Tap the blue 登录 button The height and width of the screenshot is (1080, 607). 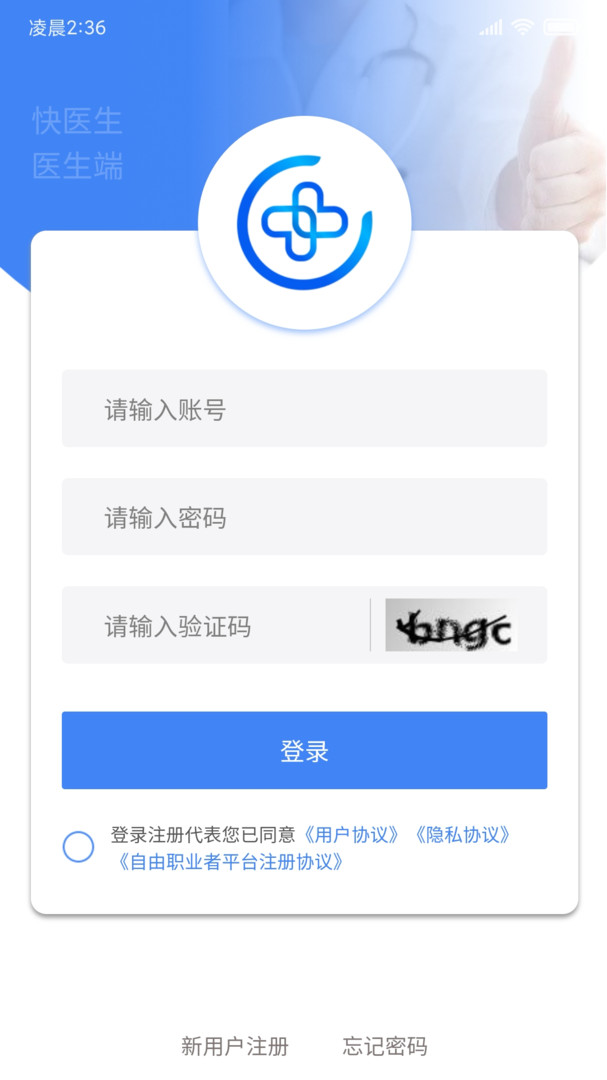[x=304, y=750]
